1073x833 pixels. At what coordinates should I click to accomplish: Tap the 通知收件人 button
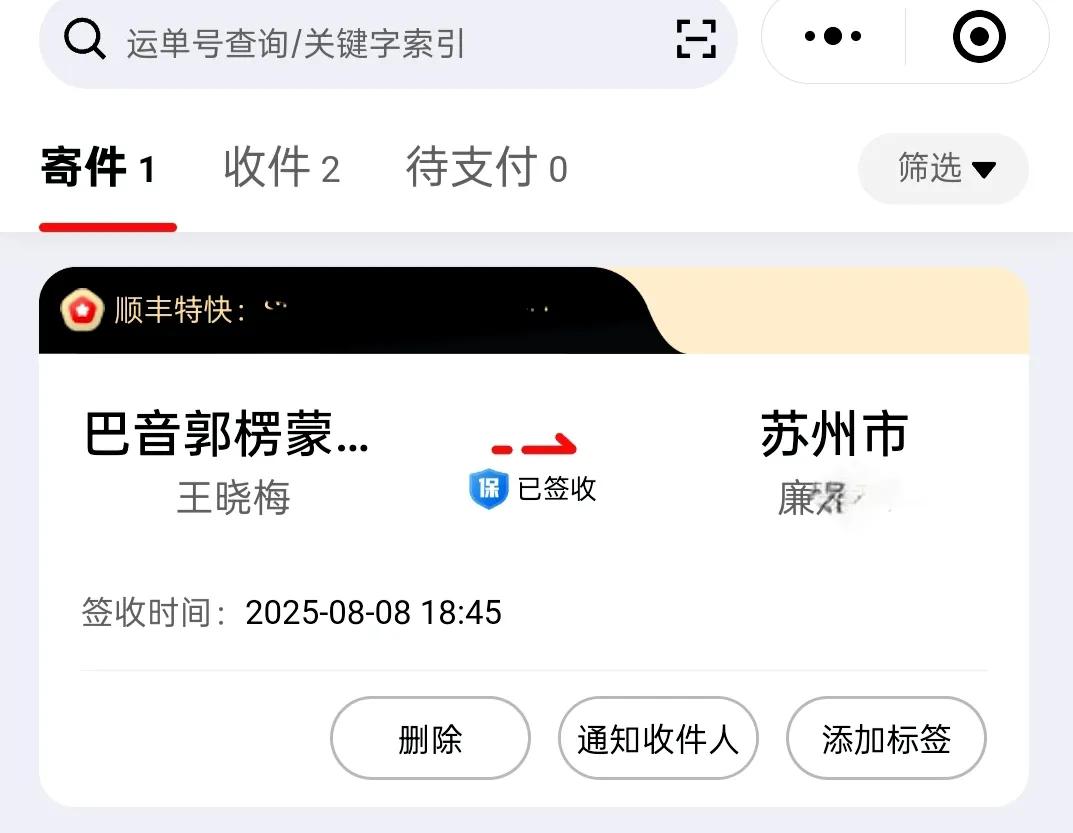tap(657, 739)
